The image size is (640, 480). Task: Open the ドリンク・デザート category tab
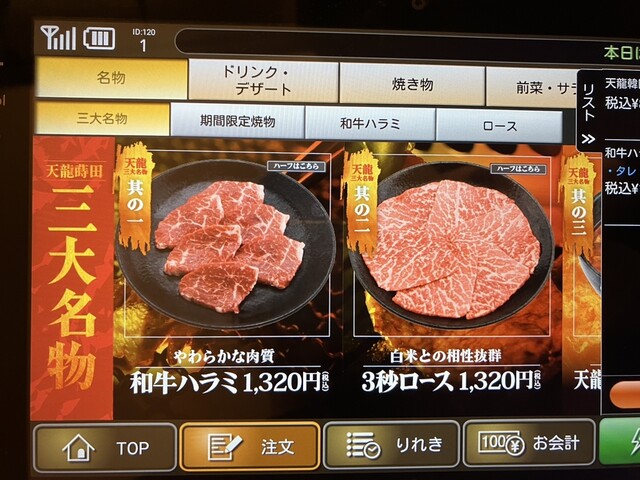click(x=262, y=79)
